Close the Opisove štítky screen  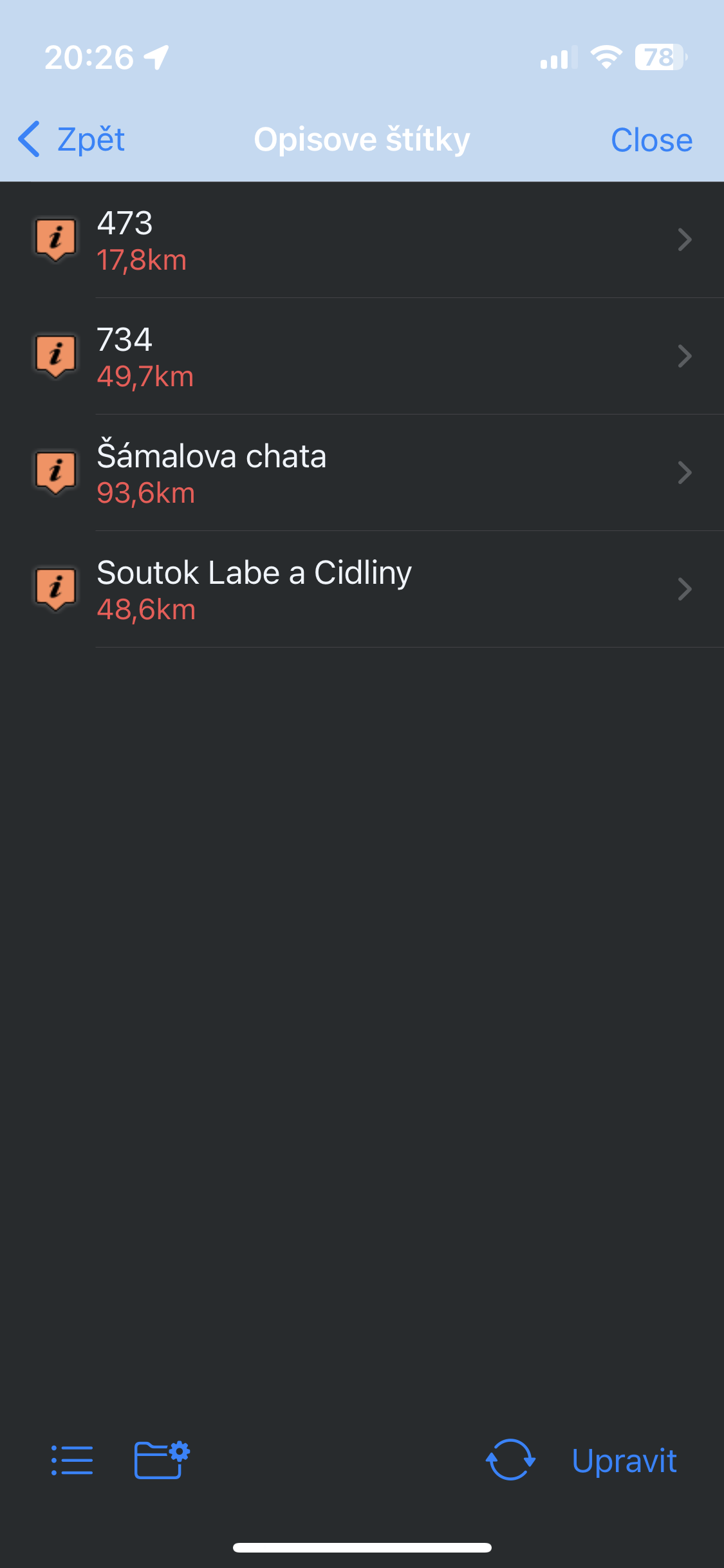pos(651,140)
